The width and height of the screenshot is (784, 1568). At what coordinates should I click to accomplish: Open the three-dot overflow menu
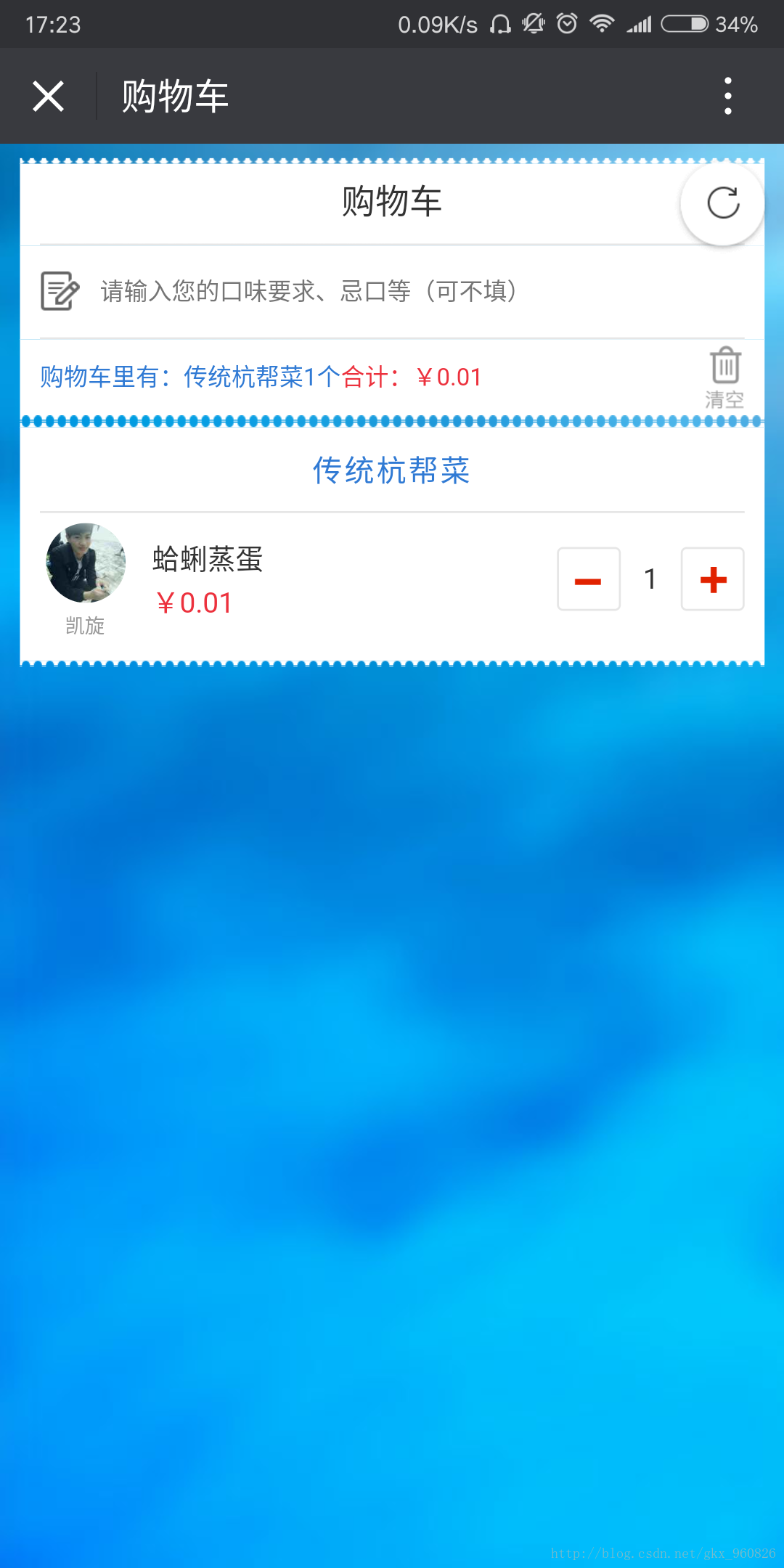(727, 96)
